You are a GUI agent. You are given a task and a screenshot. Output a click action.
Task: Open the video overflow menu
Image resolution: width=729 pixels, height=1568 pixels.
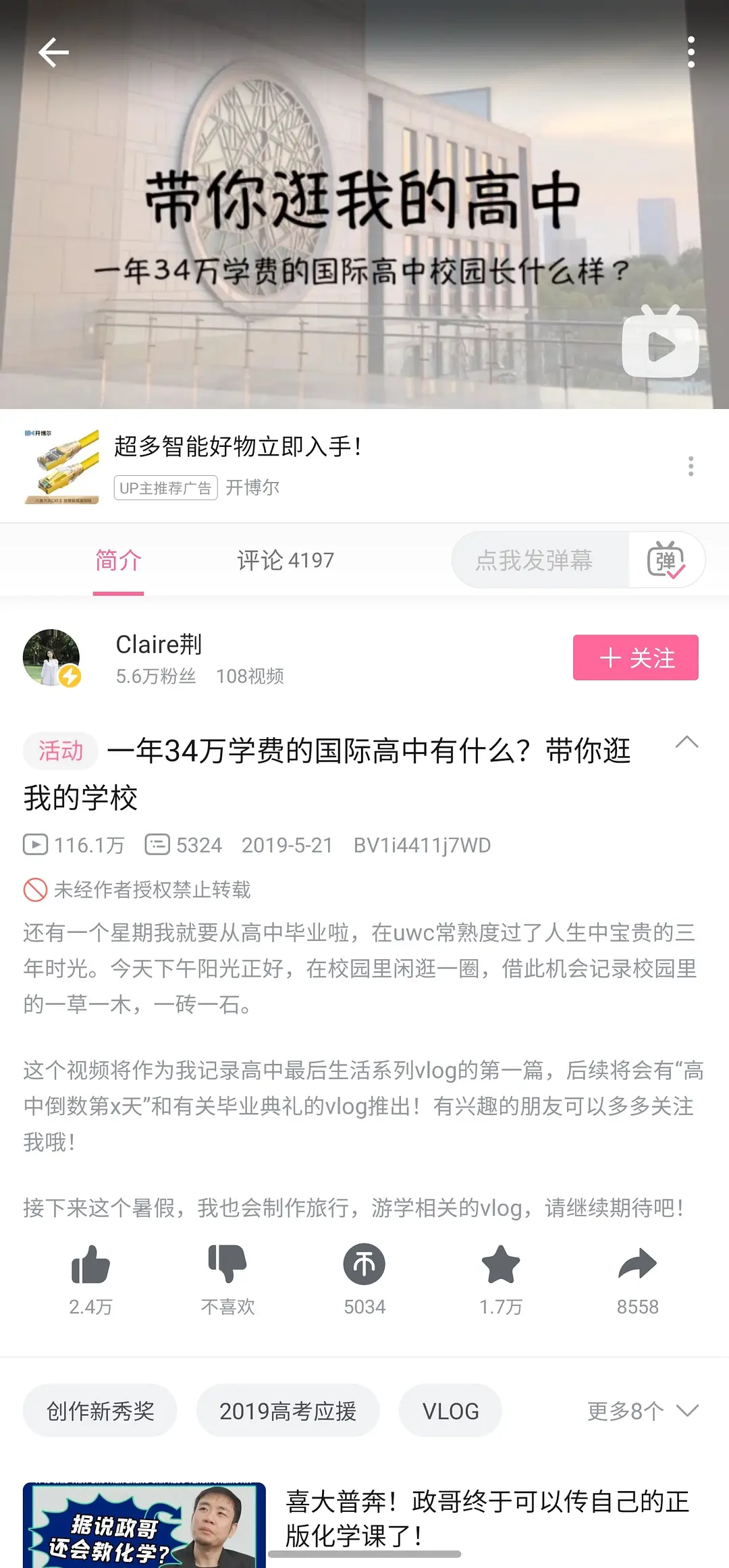click(x=691, y=53)
